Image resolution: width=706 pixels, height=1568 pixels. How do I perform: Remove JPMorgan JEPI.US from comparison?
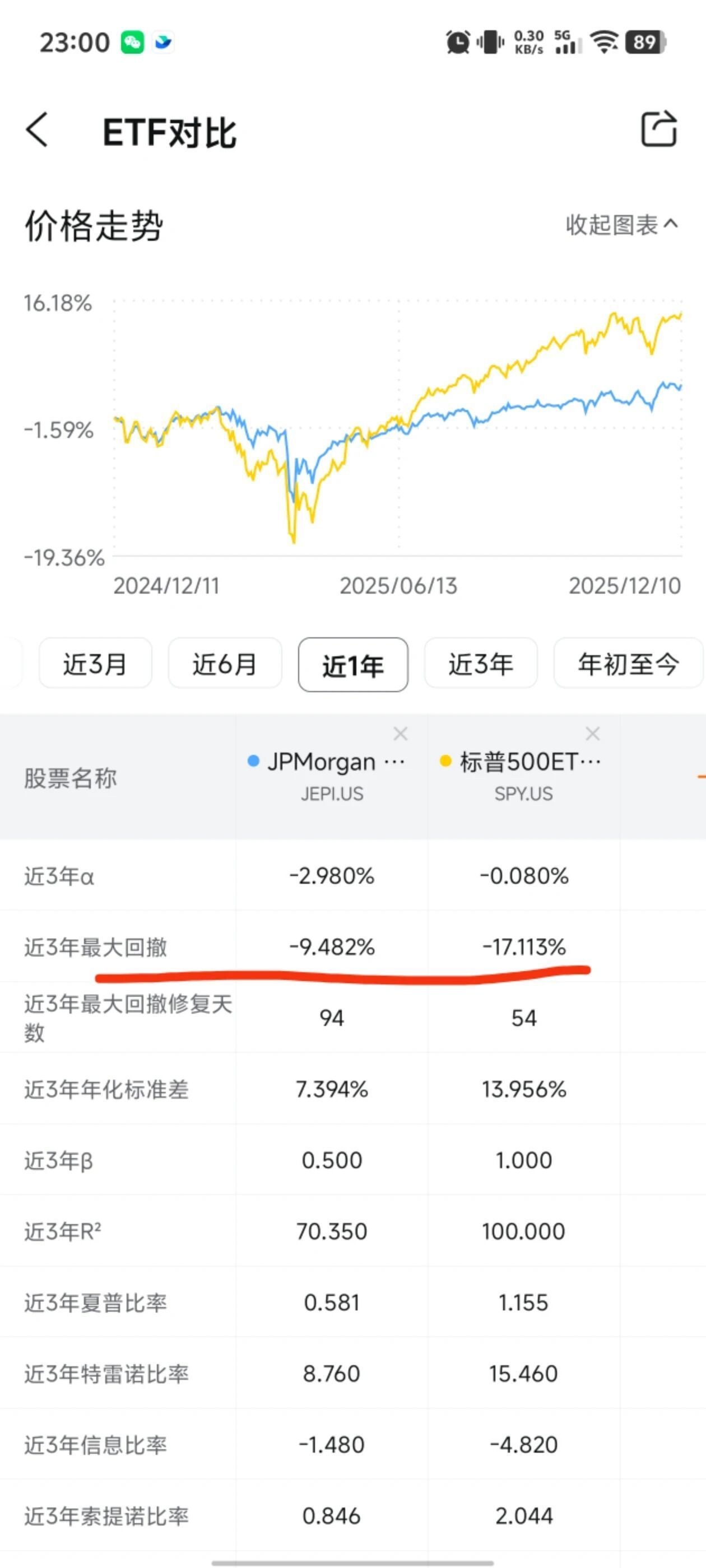(400, 734)
